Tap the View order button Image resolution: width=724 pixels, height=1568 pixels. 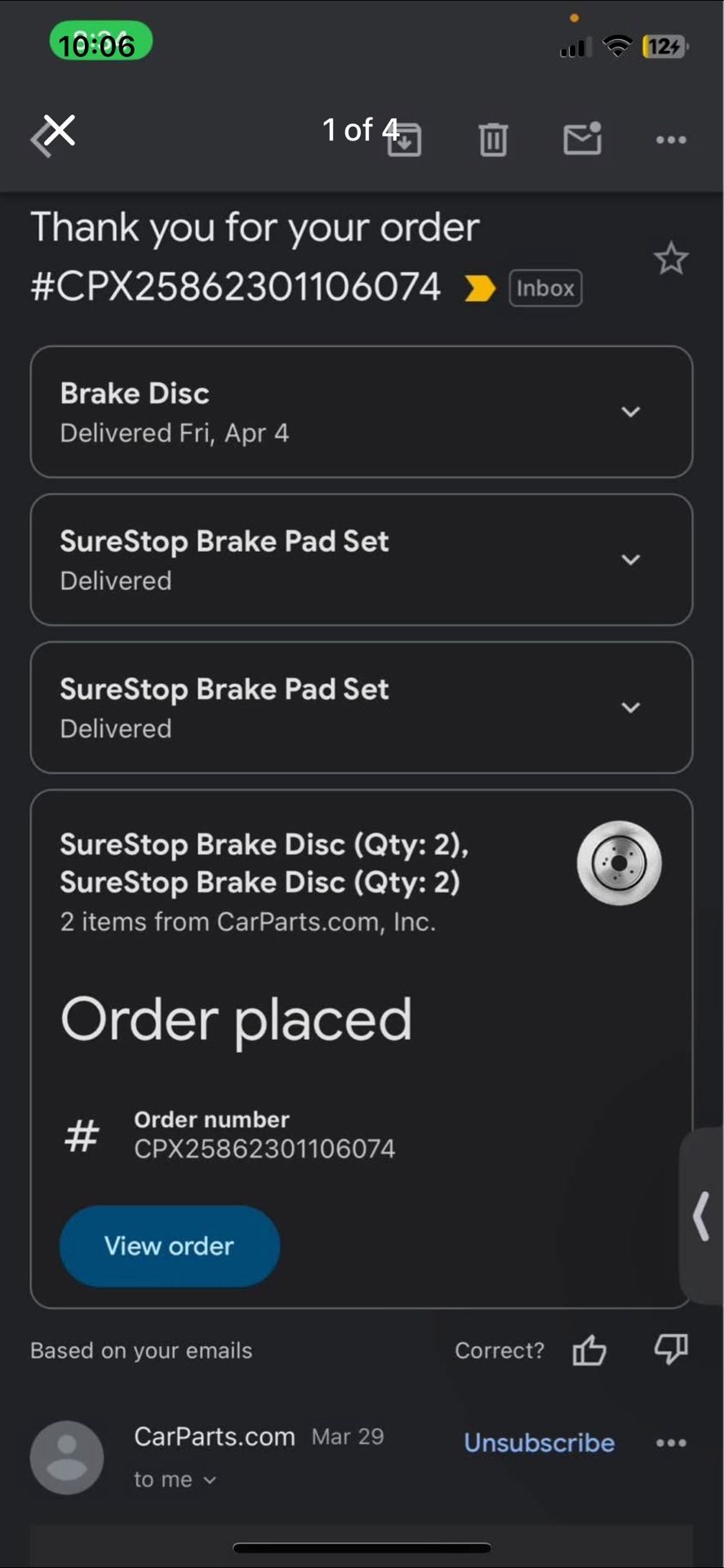pyautogui.click(x=170, y=1246)
